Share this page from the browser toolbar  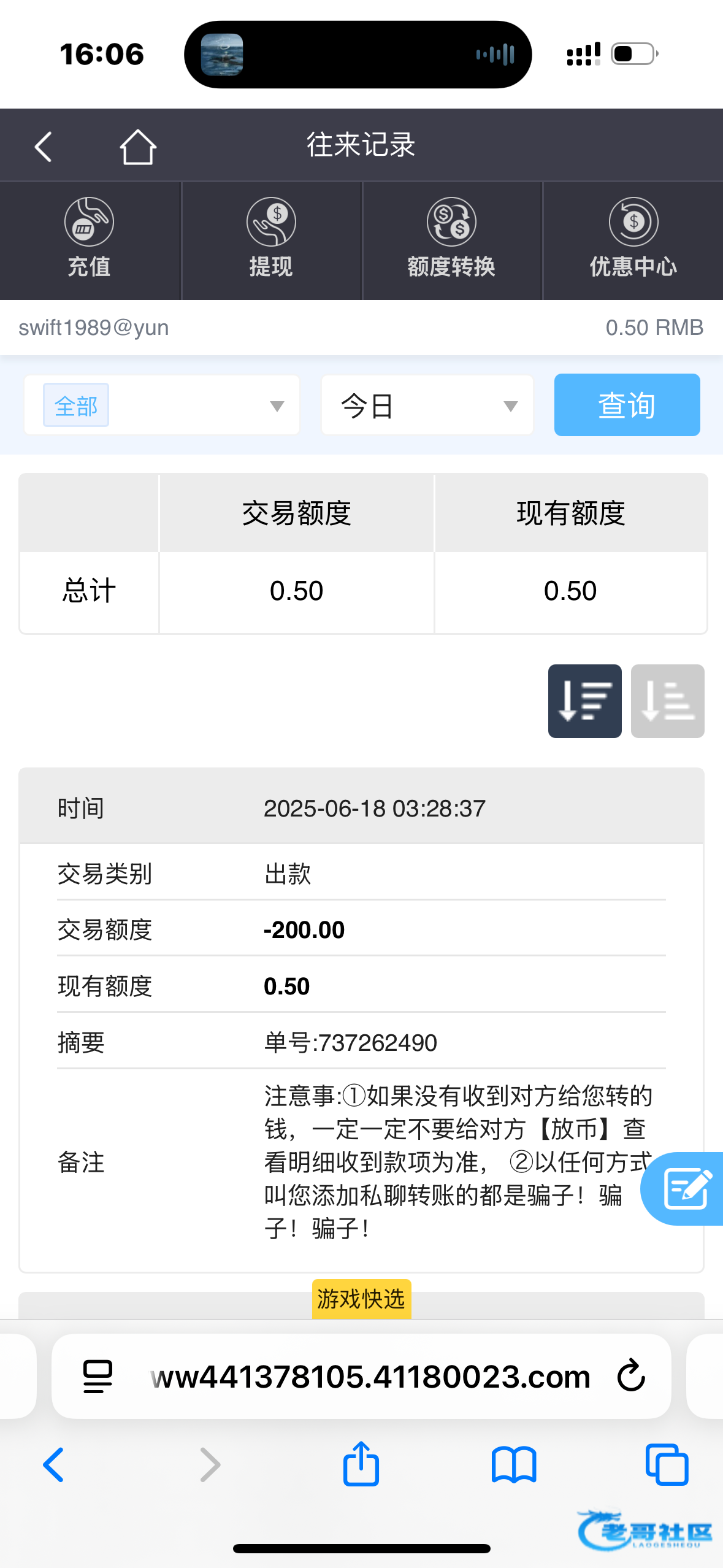[x=361, y=1464]
